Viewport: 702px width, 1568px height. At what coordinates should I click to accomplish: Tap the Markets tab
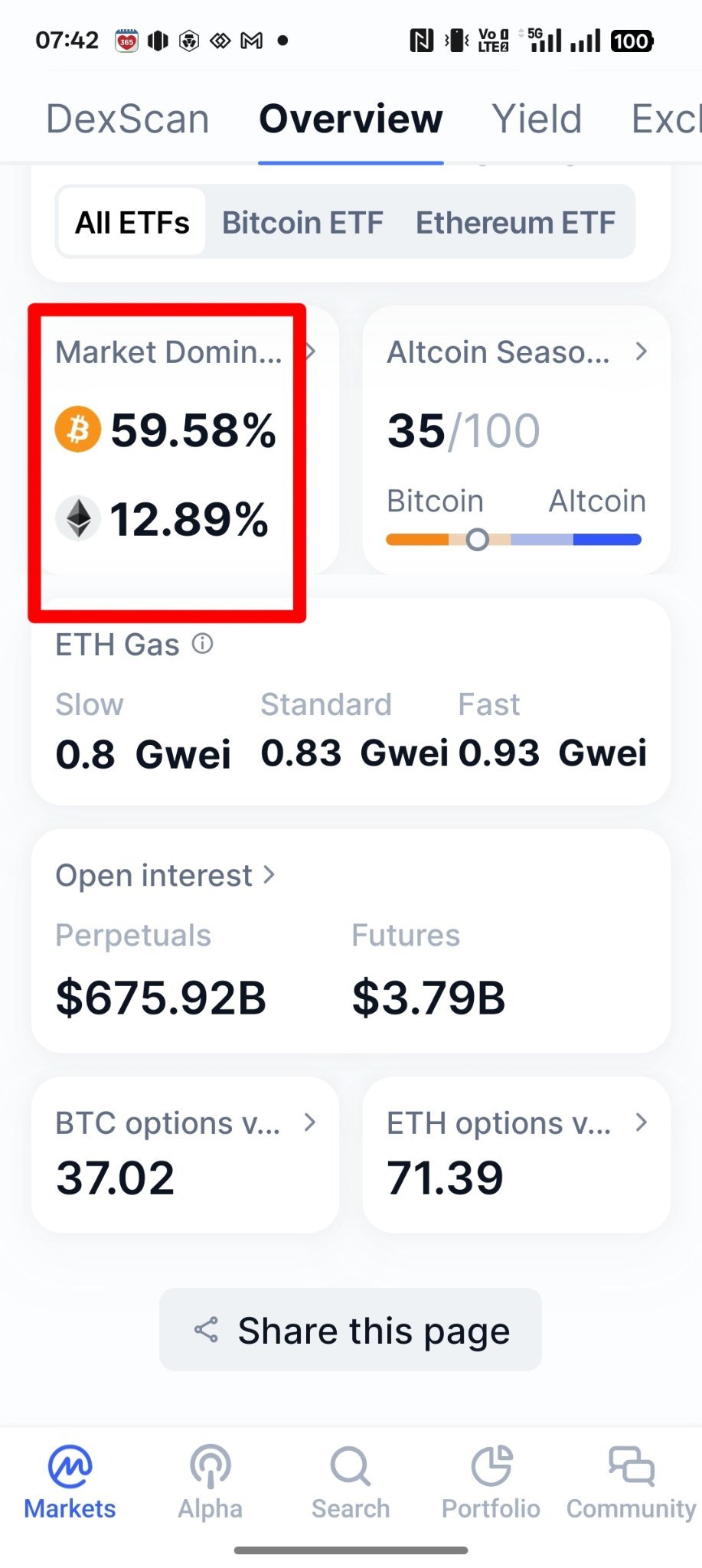(70, 1482)
